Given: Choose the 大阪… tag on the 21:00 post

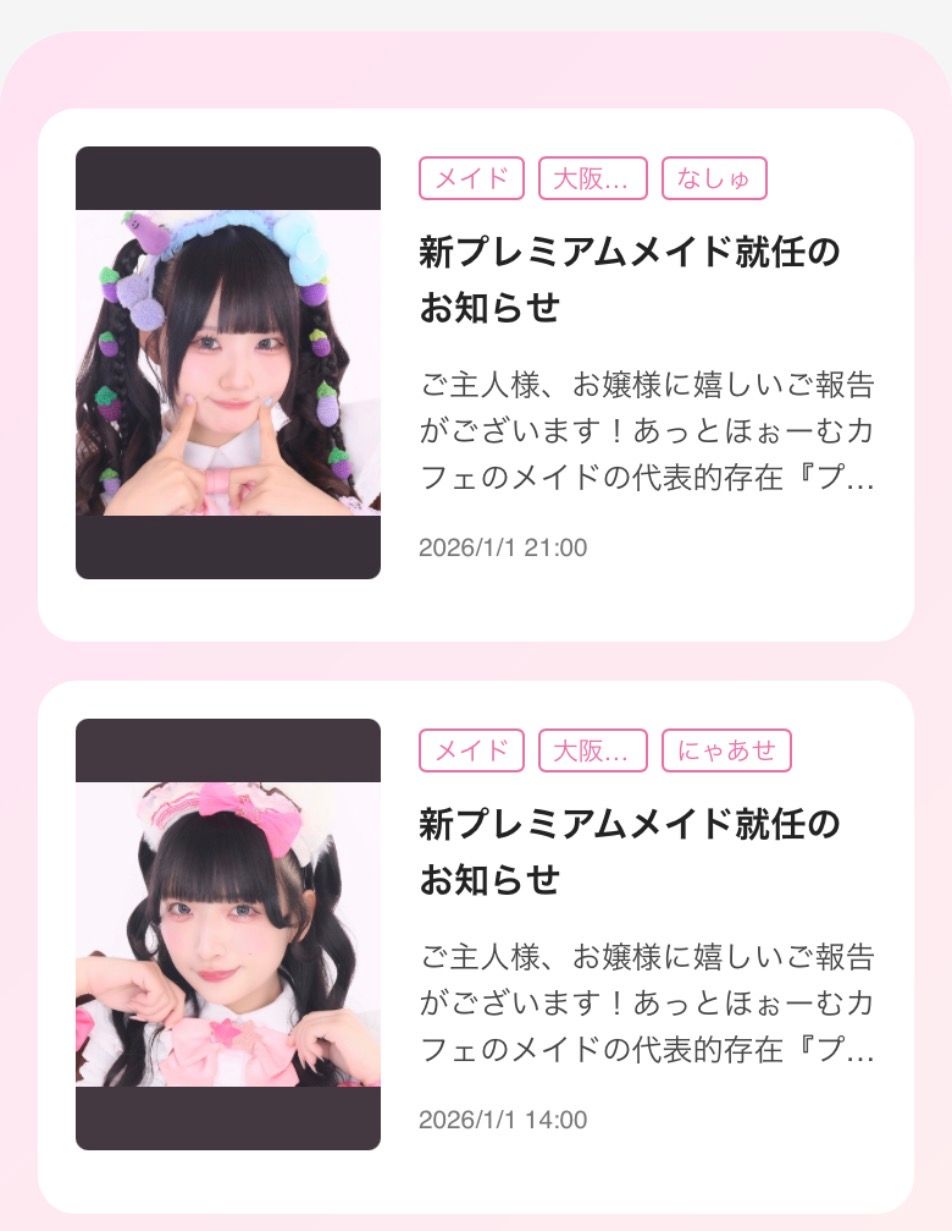Looking at the screenshot, I should [592, 179].
